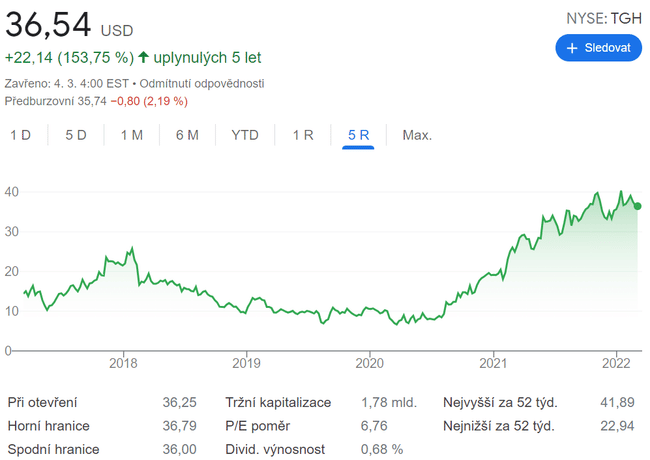Show the 1 R price chart

[303, 135]
